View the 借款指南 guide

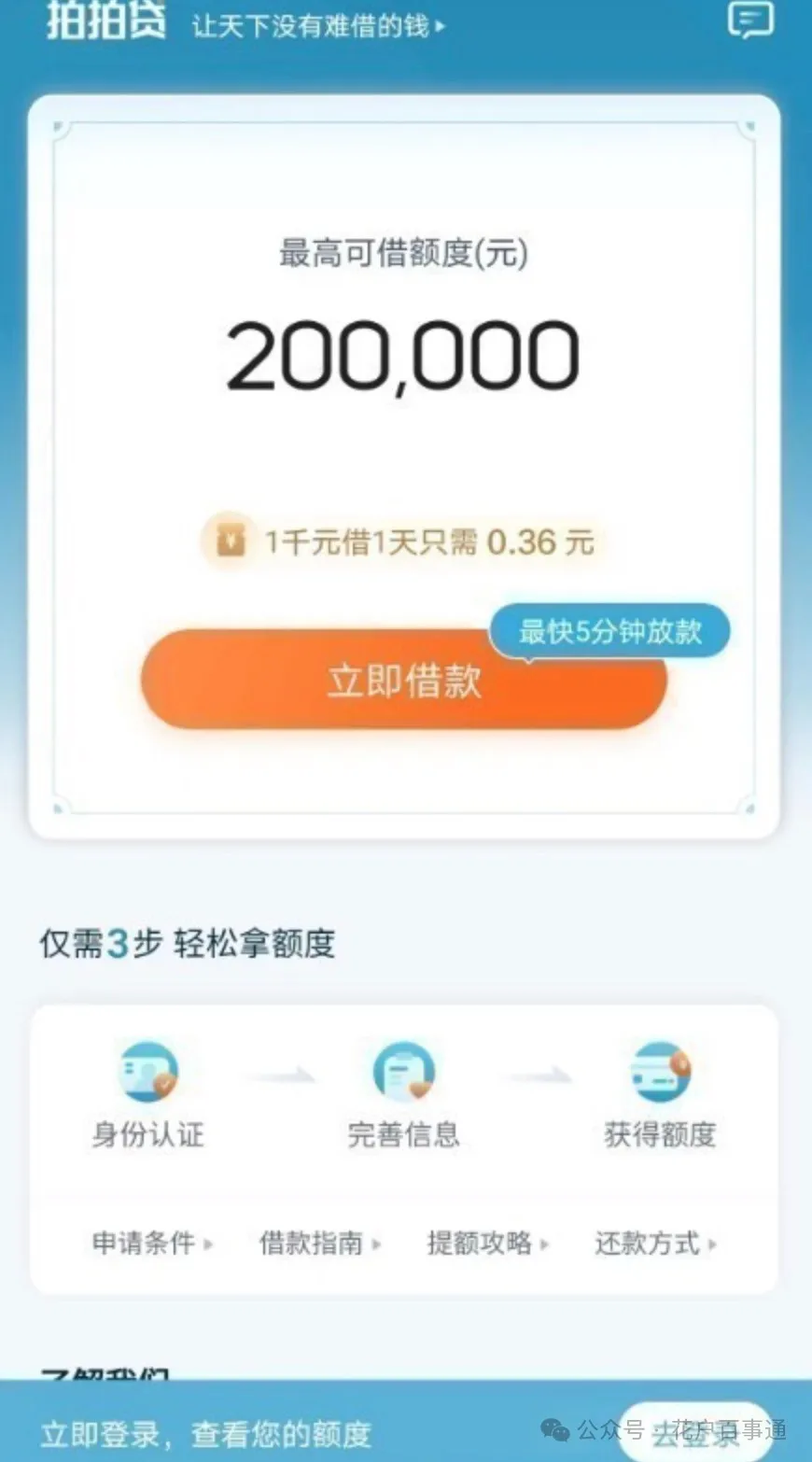320,1243
